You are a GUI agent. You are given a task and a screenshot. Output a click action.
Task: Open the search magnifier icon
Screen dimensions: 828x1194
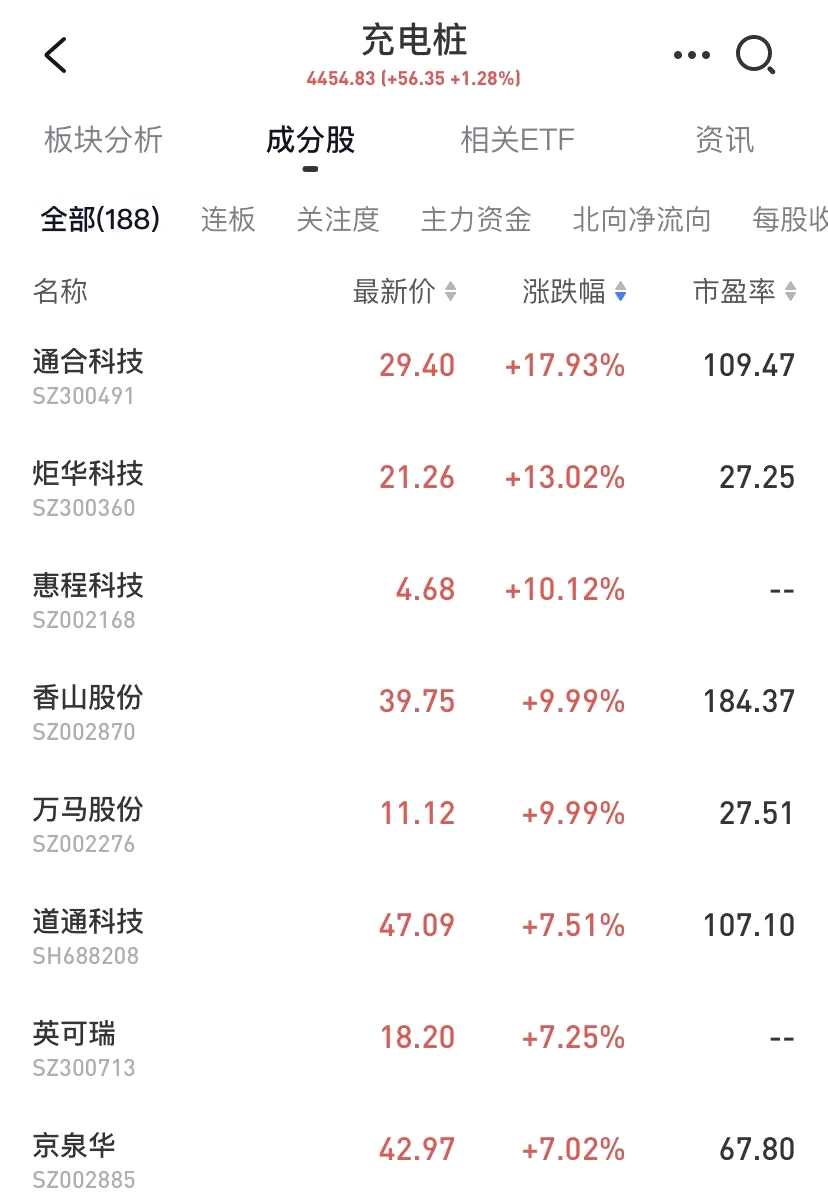pos(755,56)
